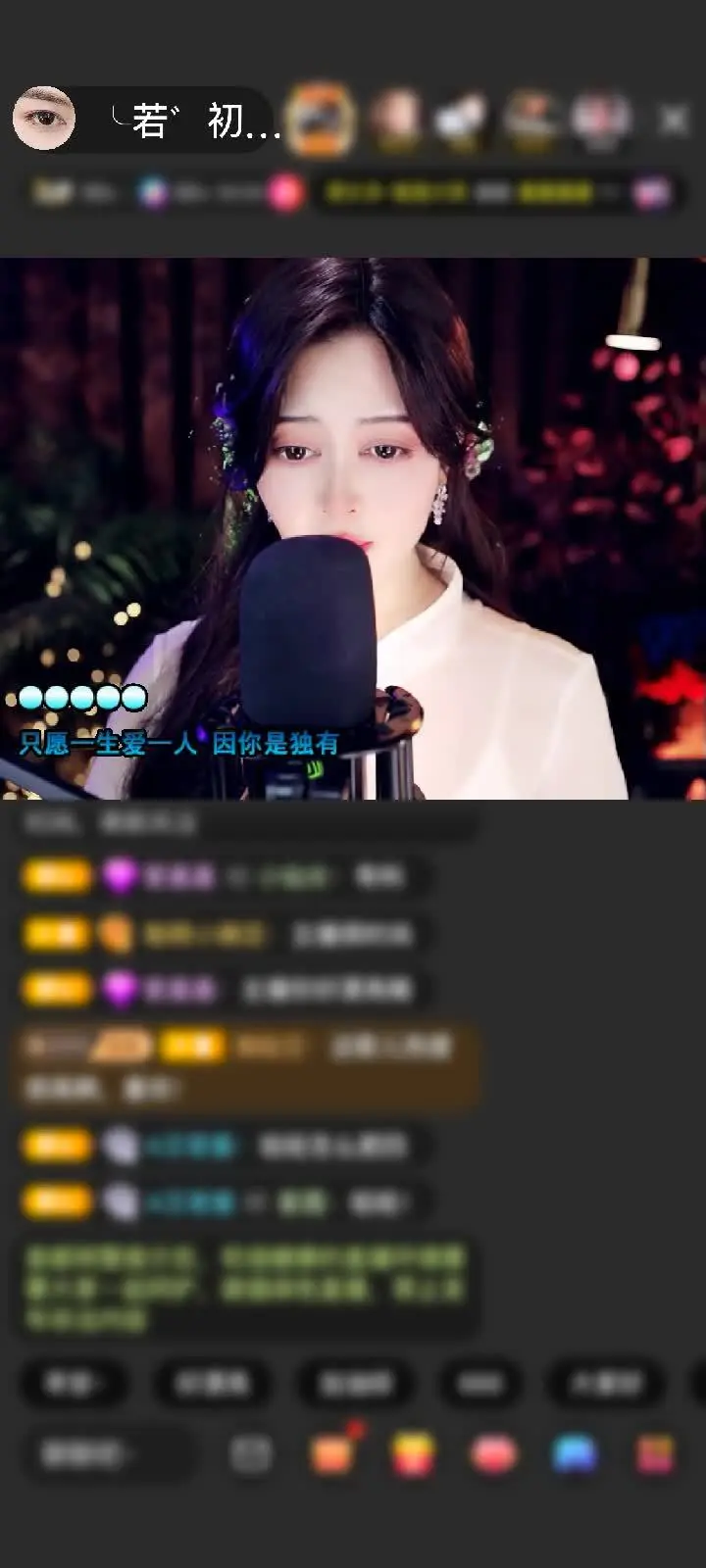Close the live stream room
This screenshot has width=706, height=1568.
pyautogui.click(x=674, y=120)
